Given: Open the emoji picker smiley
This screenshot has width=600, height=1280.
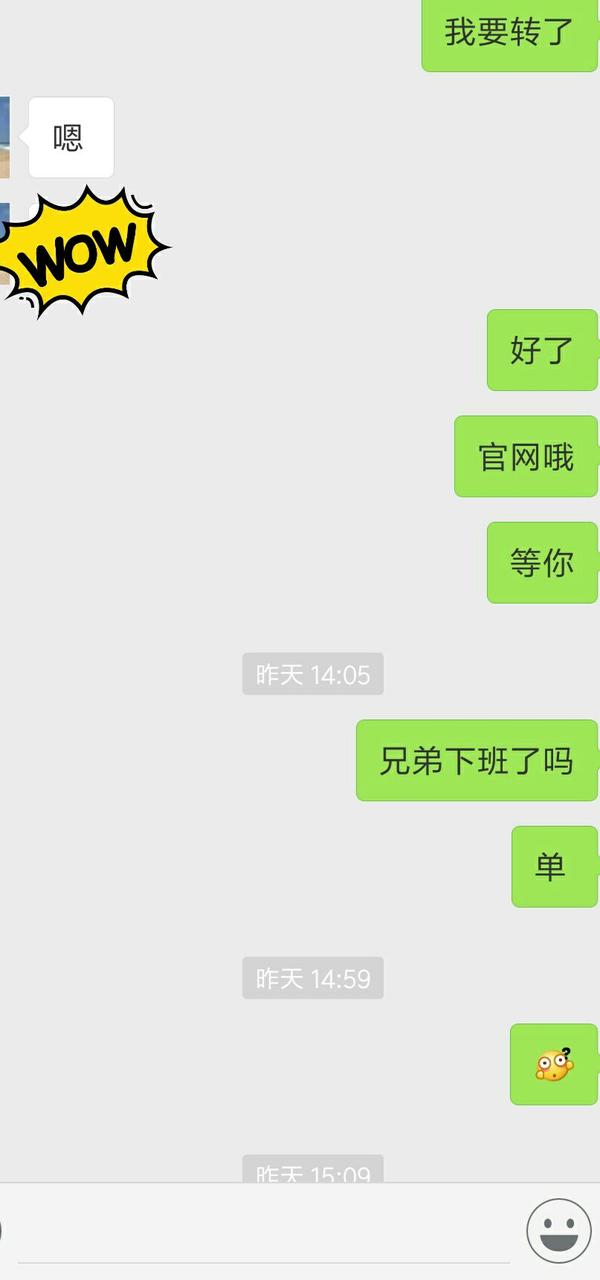Looking at the screenshot, I should coord(559,1231).
